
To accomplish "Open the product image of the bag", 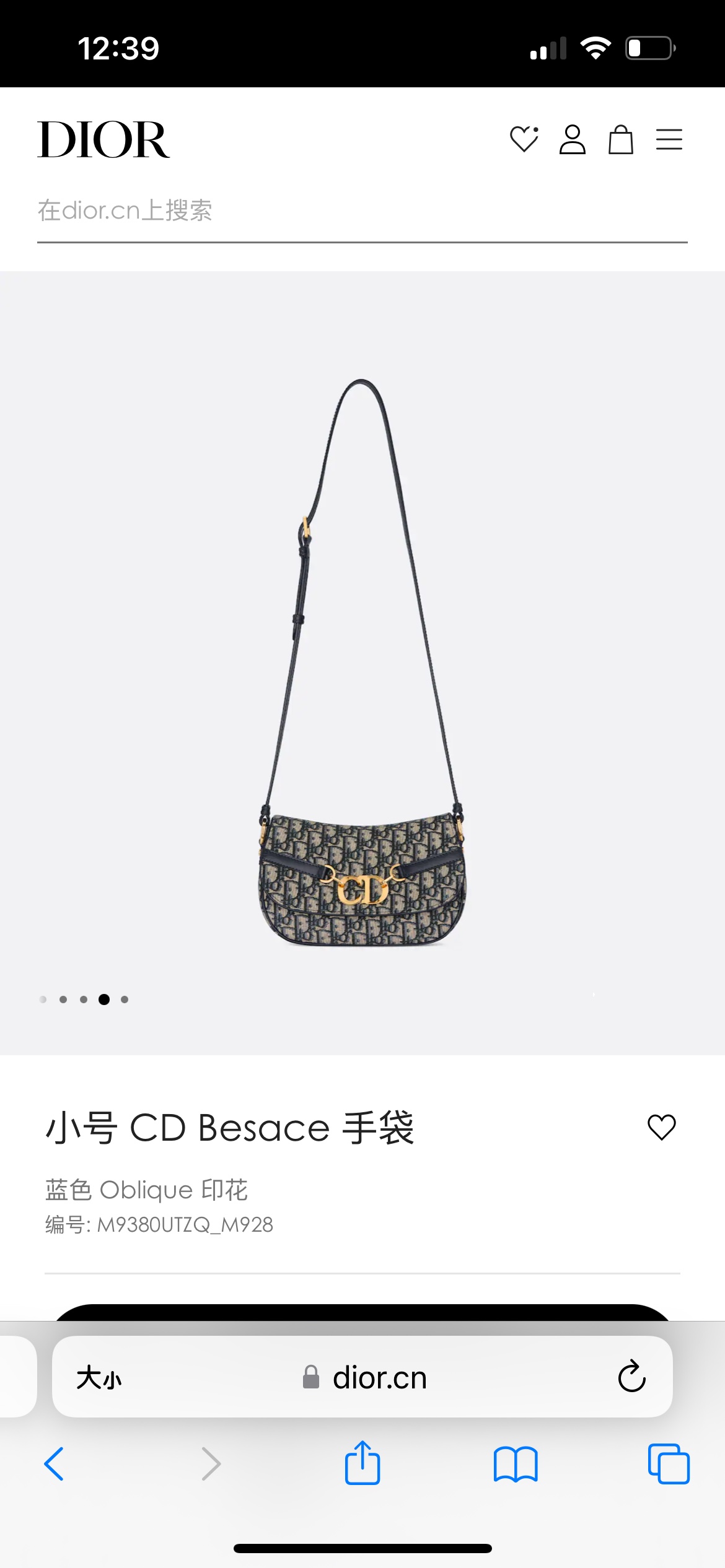I will [362, 663].
